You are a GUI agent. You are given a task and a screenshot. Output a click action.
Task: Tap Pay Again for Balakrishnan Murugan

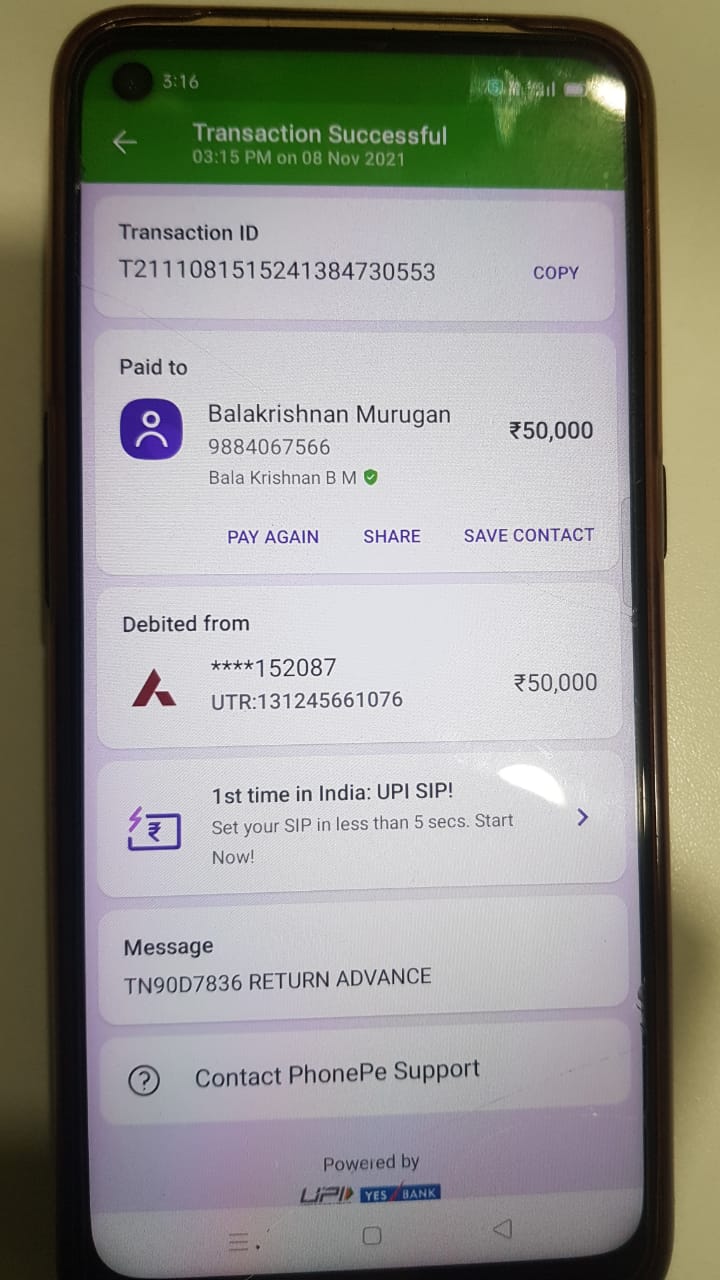click(273, 537)
